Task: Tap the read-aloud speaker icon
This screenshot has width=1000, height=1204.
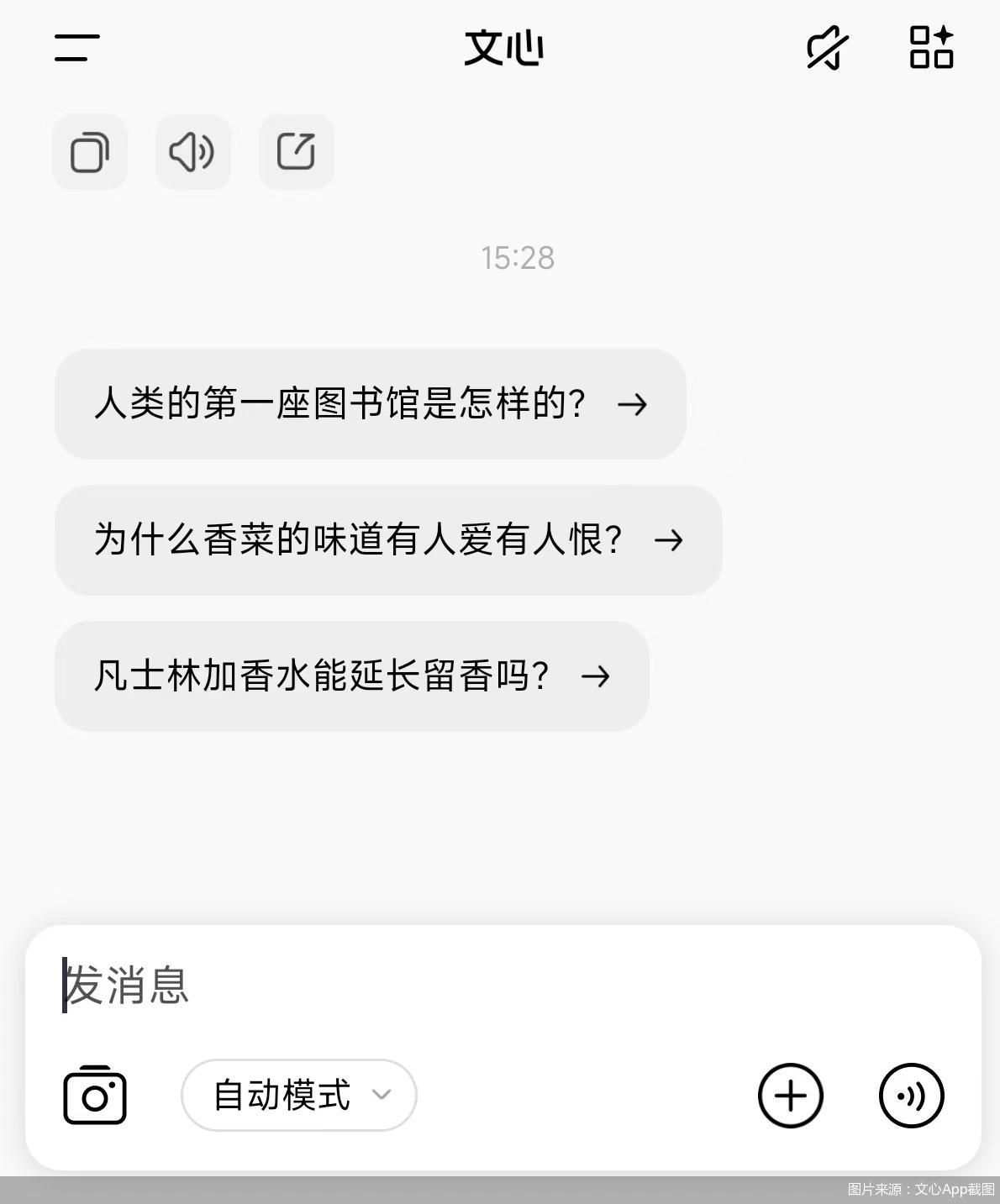Action: tap(192, 152)
